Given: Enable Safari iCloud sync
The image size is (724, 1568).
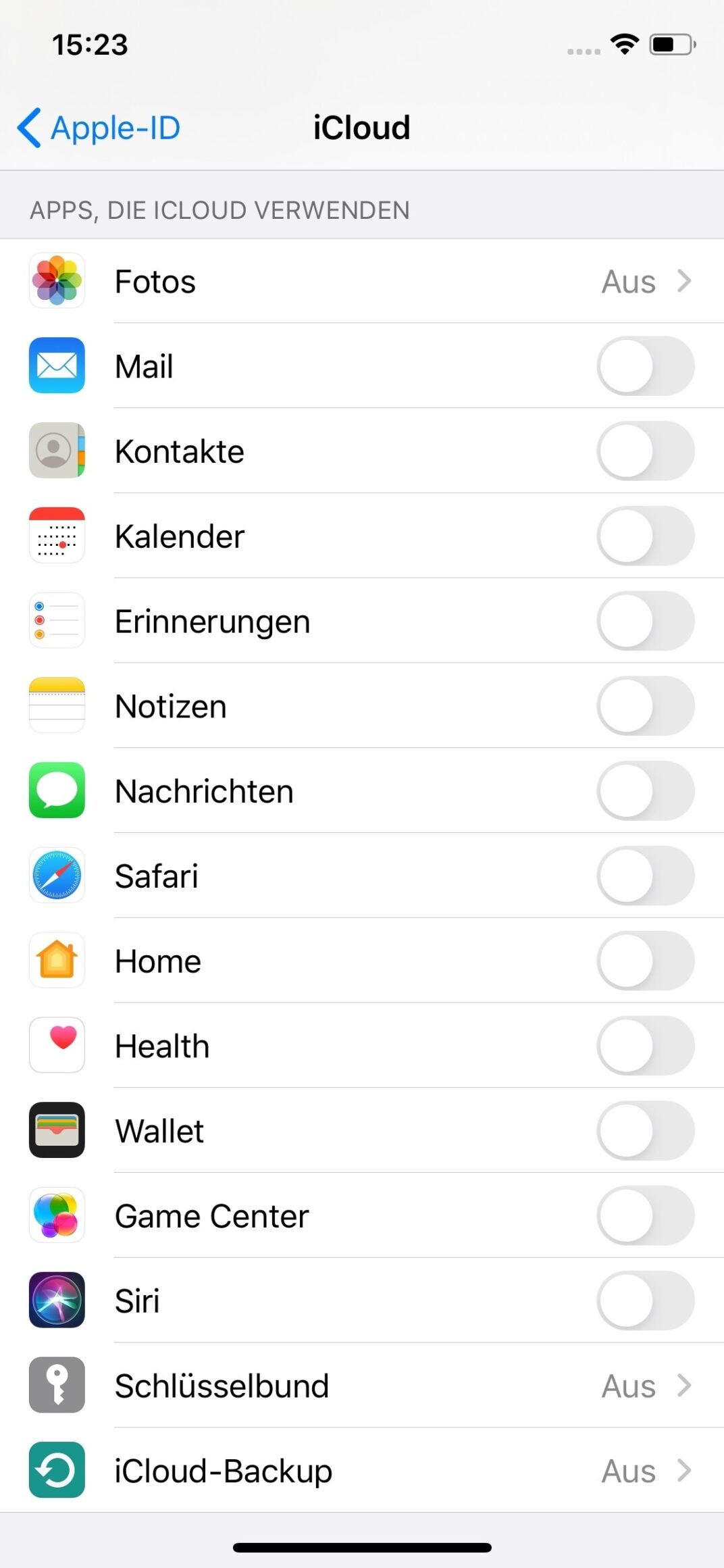Looking at the screenshot, I should (645, 876).
